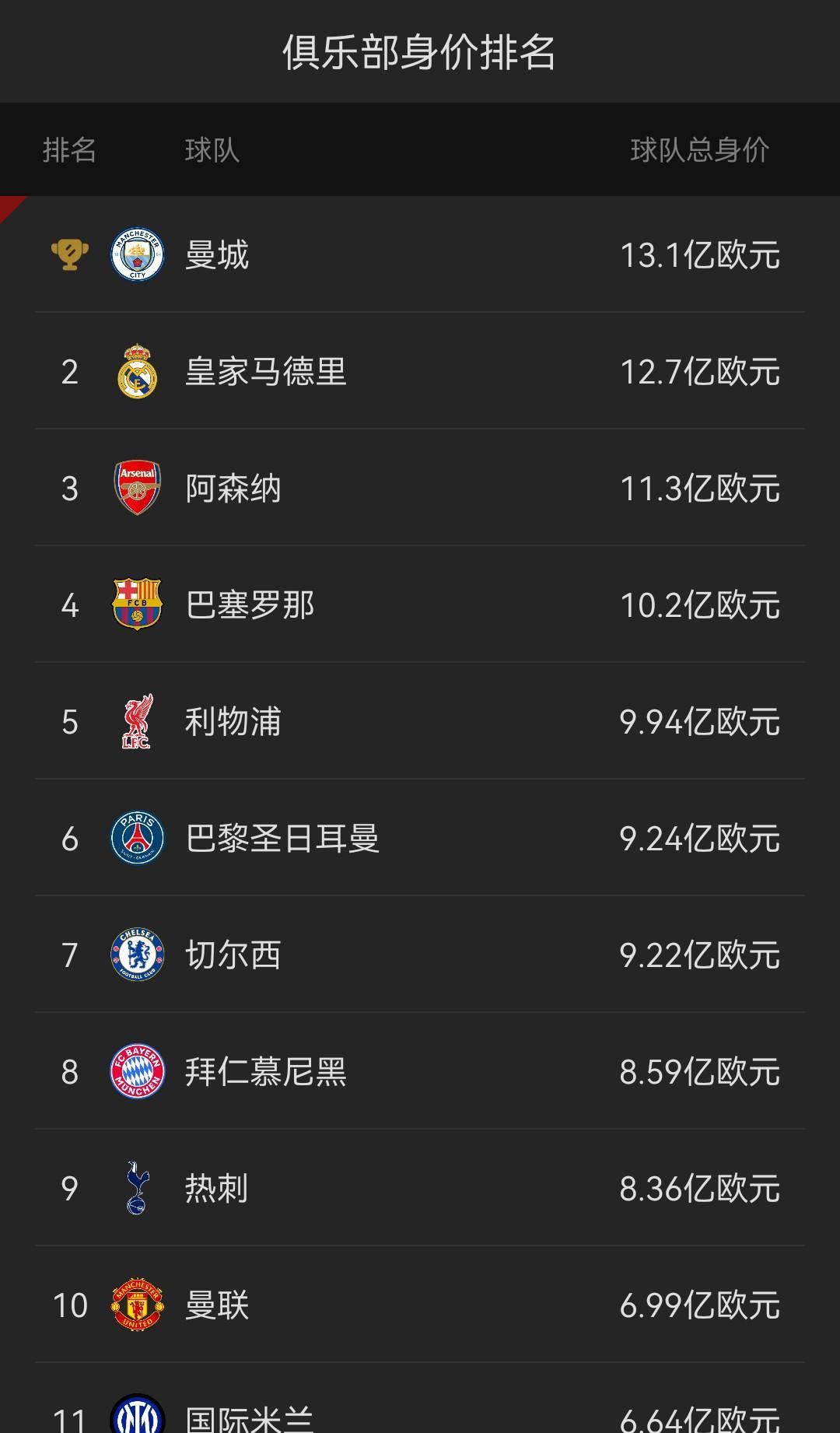This screenshot has width=840, height=1433.
Task: Open the 拜仁慕尼黑 team row
Action: [420, 1071]
